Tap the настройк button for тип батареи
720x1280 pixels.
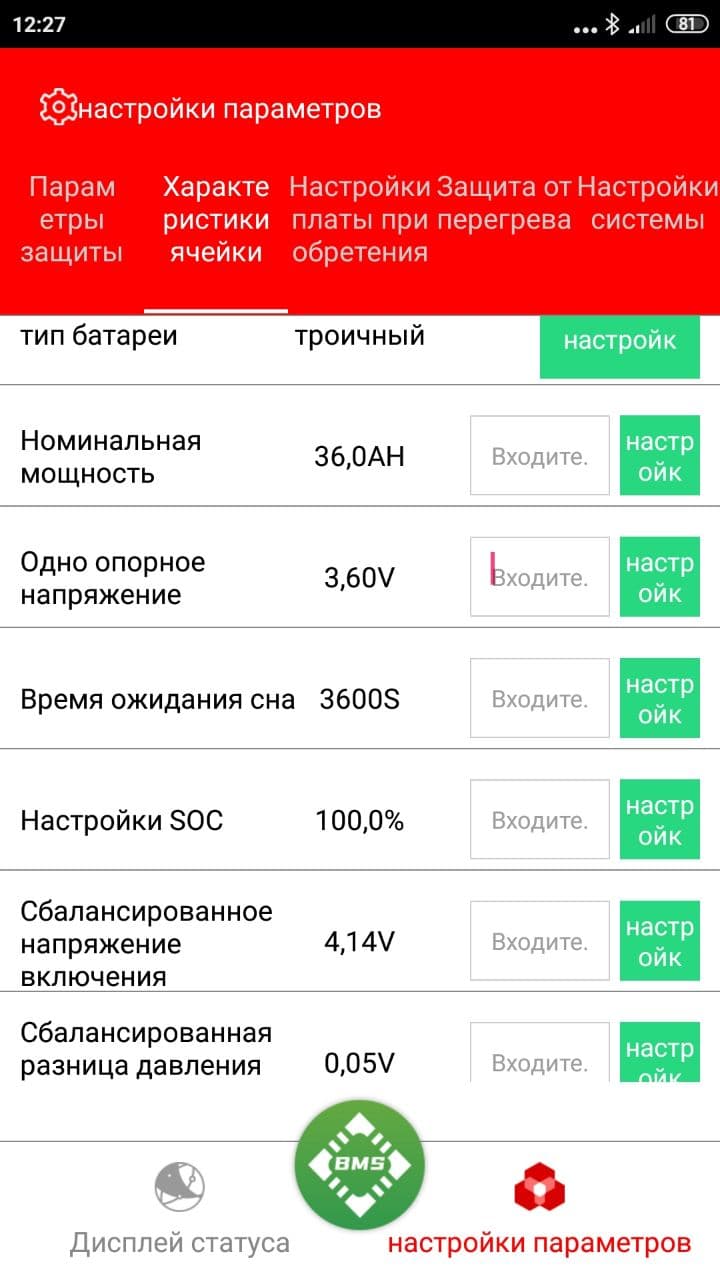click(x=619, y=343)
